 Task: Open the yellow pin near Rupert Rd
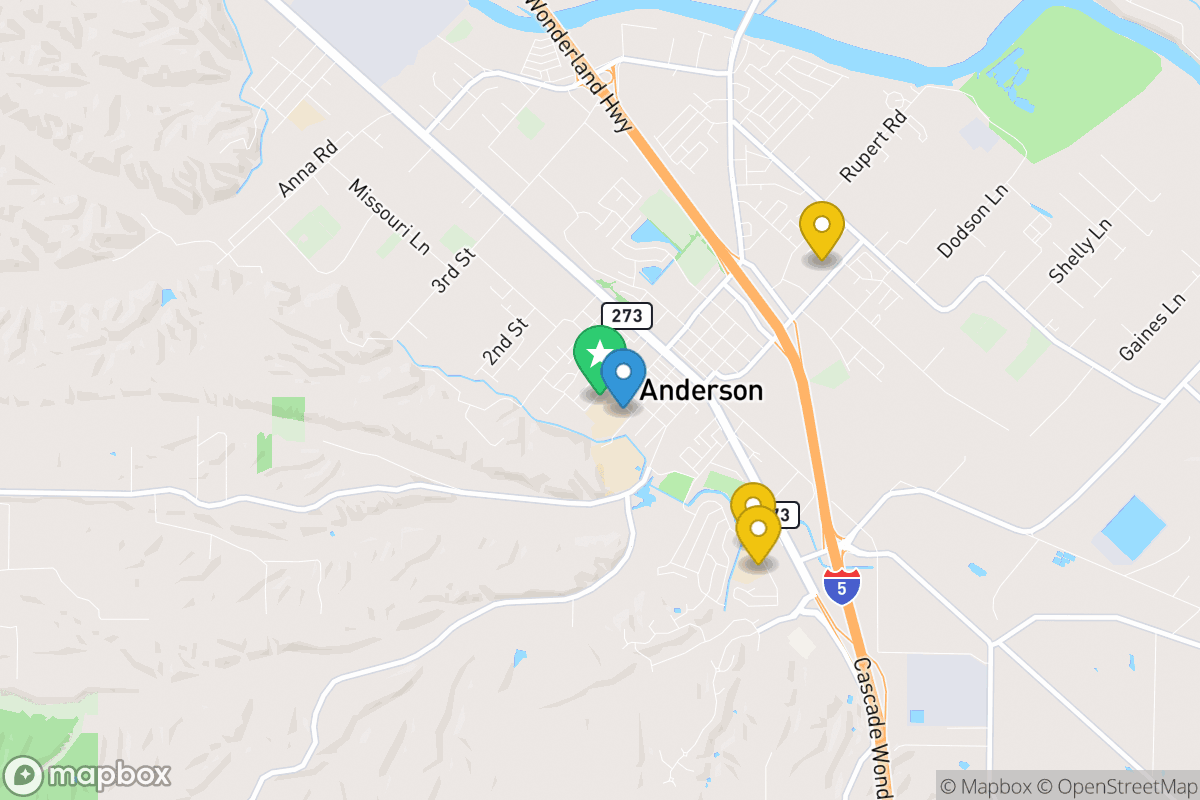point(822,226)
